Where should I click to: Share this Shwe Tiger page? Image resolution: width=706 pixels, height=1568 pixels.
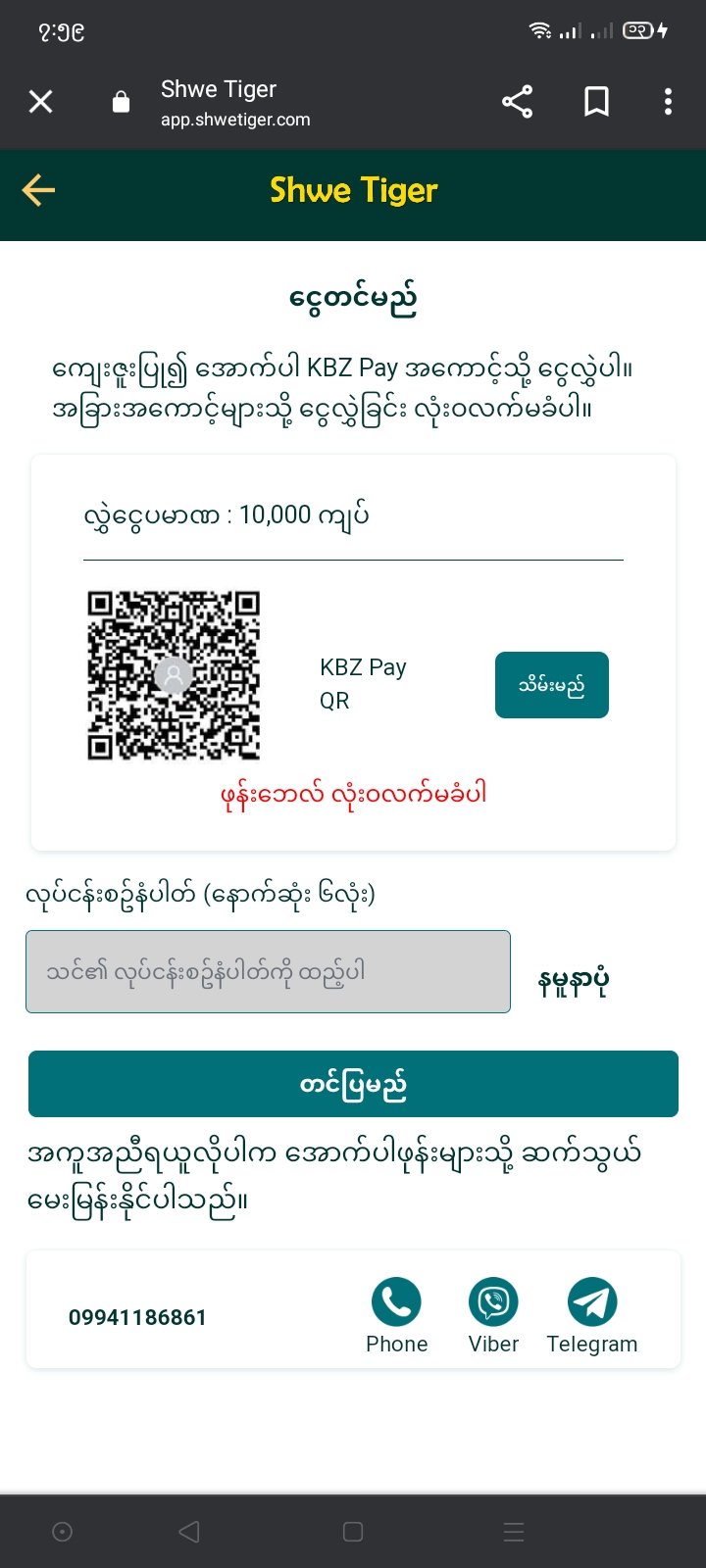click(517, 102)
